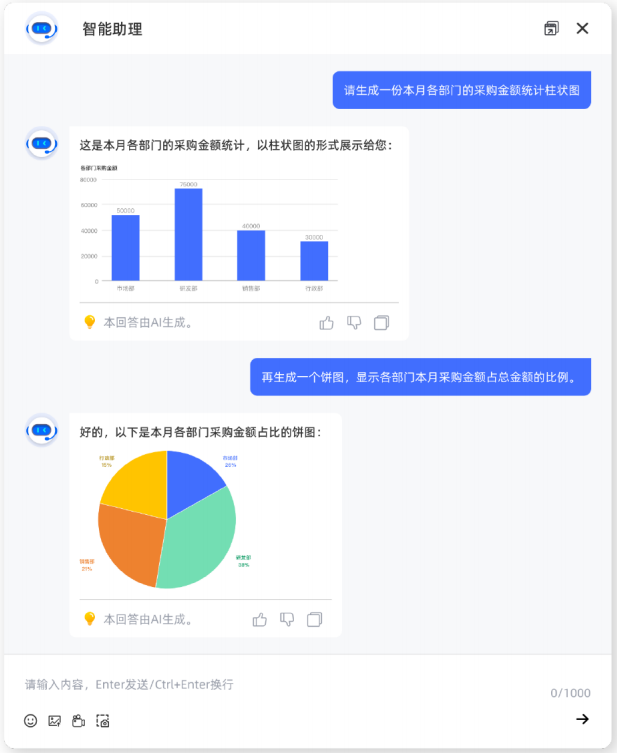Screen dimensions: 617x753
Task: Open the emoji picker
Action: click(x=31, y=720)
